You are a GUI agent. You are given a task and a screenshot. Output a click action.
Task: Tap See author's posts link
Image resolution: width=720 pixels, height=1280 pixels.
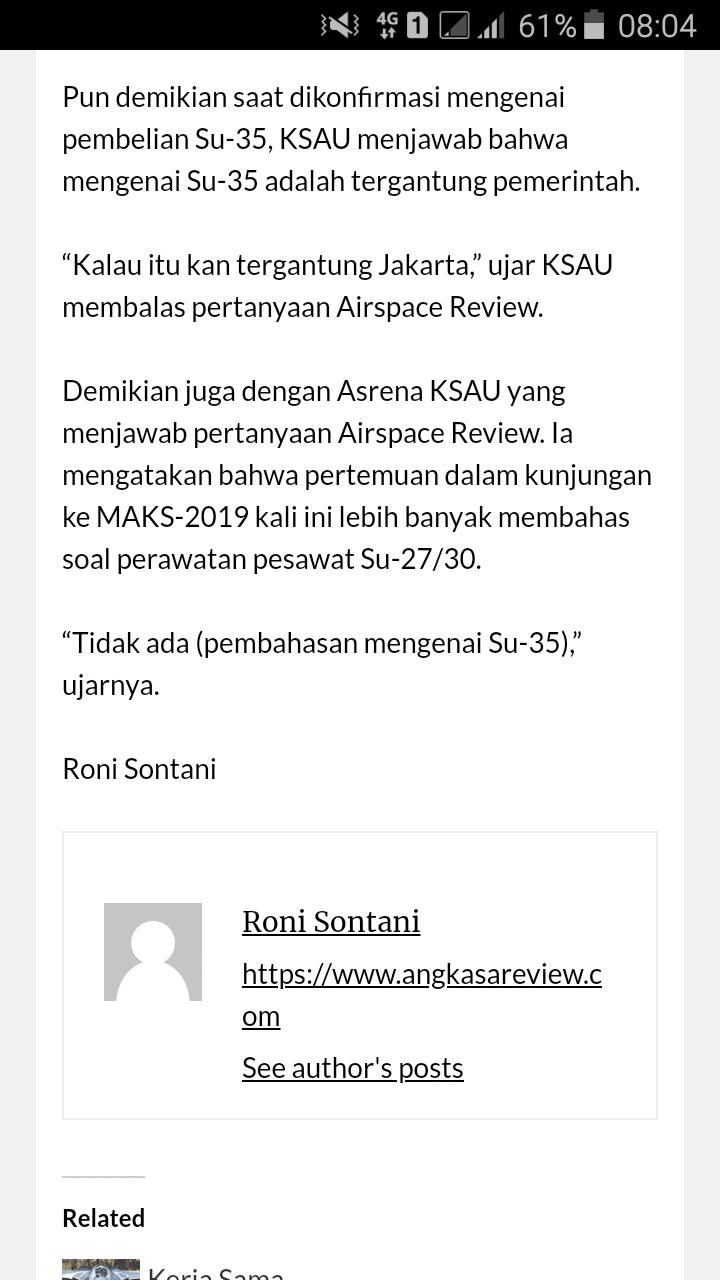coord(353,1068)
